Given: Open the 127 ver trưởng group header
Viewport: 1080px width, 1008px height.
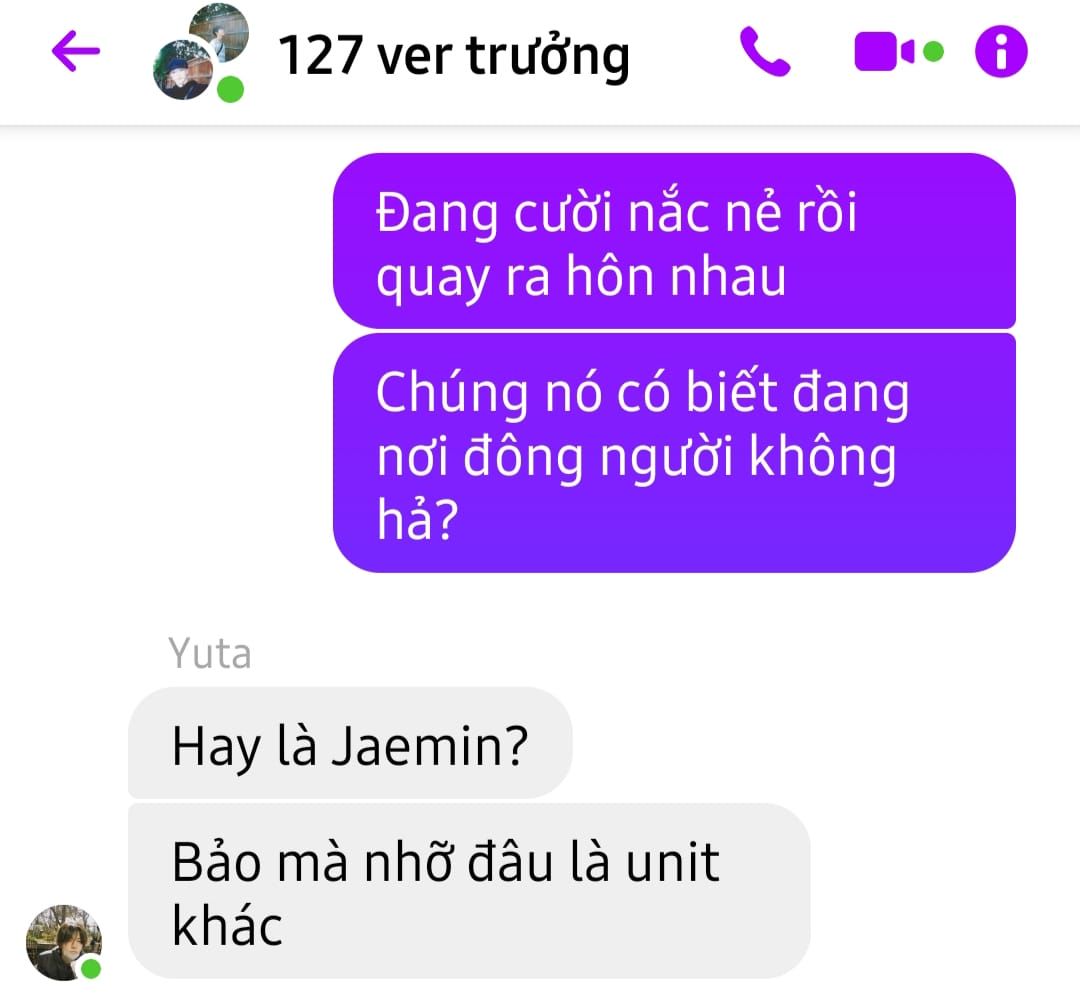Looking at the screenshot, I should (453, 56).
